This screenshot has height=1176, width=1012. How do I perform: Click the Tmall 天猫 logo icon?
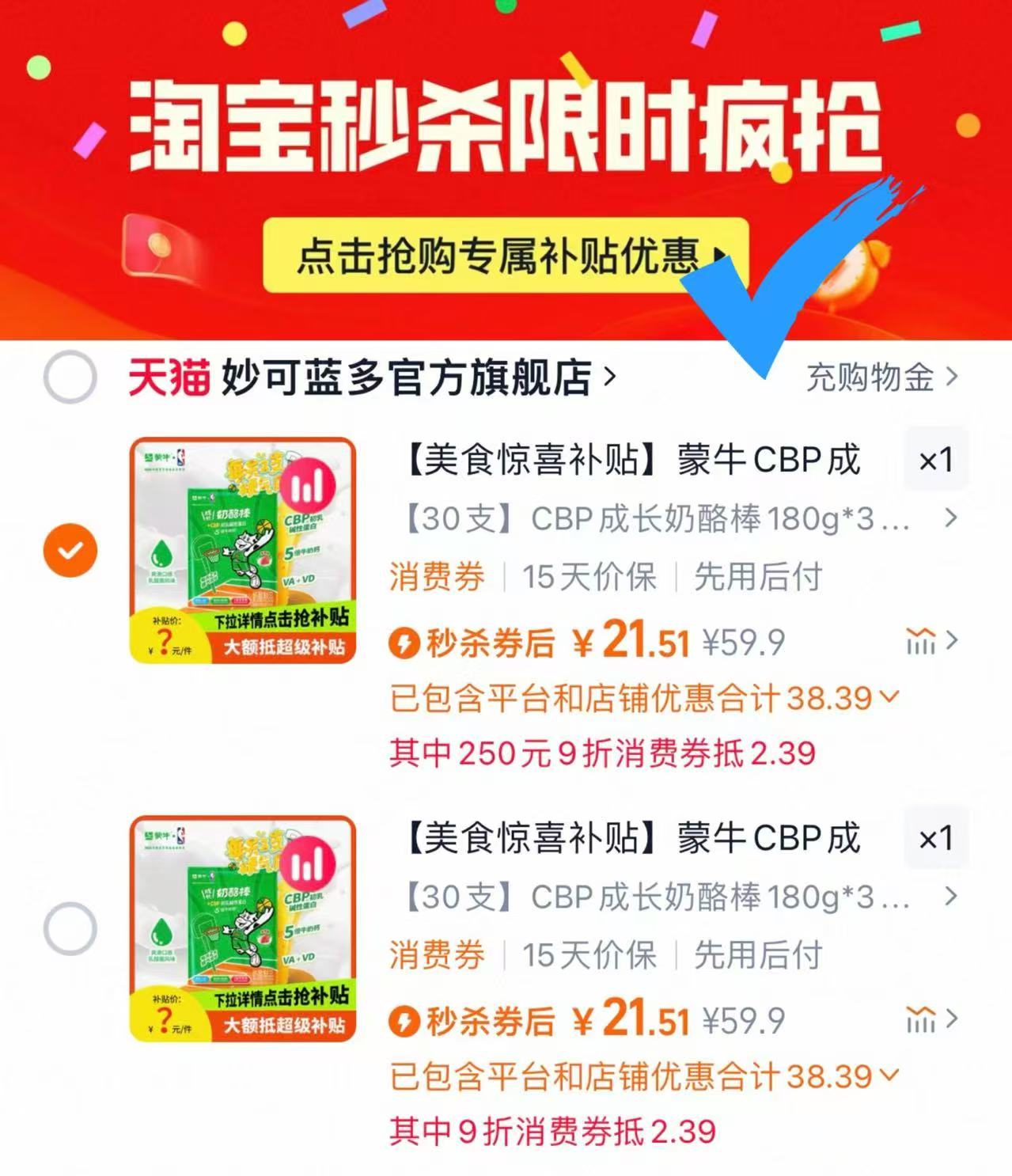pos(167,378)
